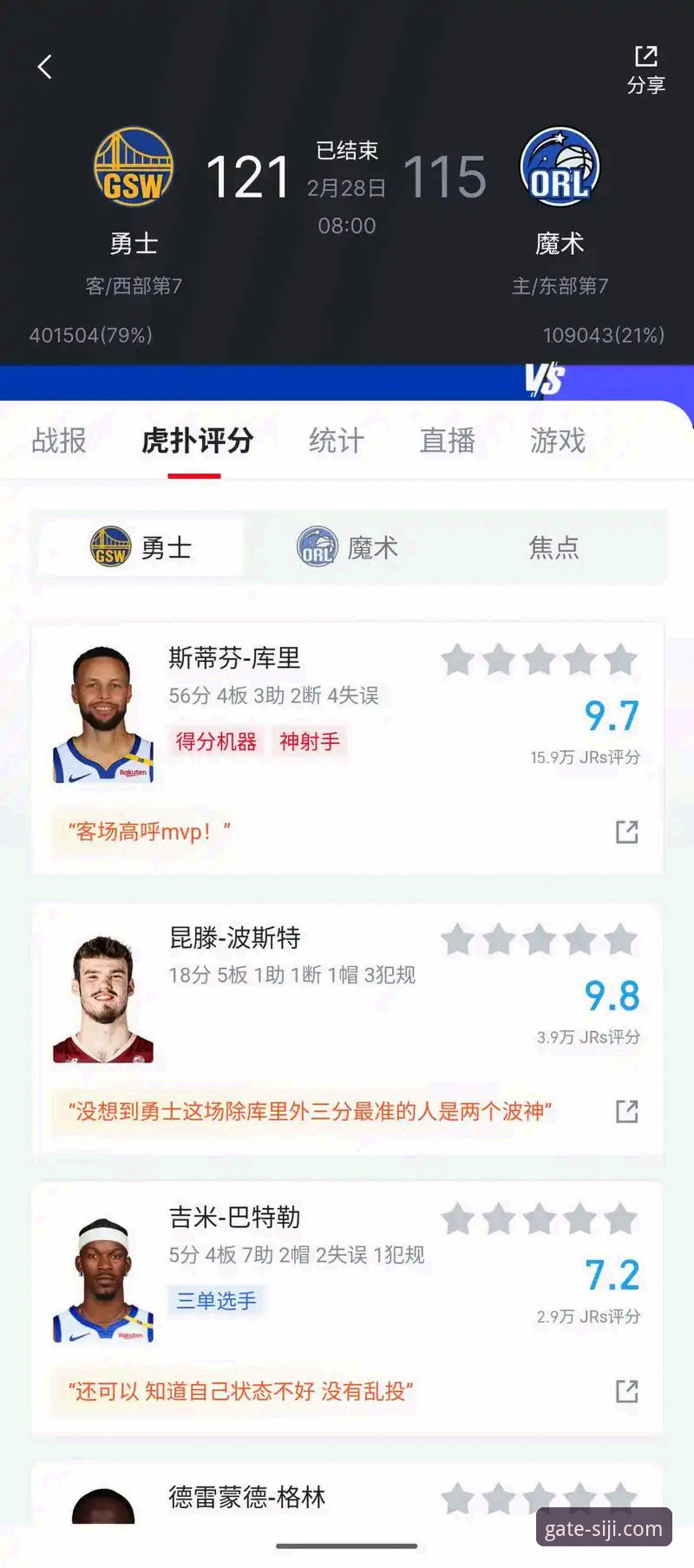Tap the share icon on 巴特勒's comment card

[x=627, y=1389]
